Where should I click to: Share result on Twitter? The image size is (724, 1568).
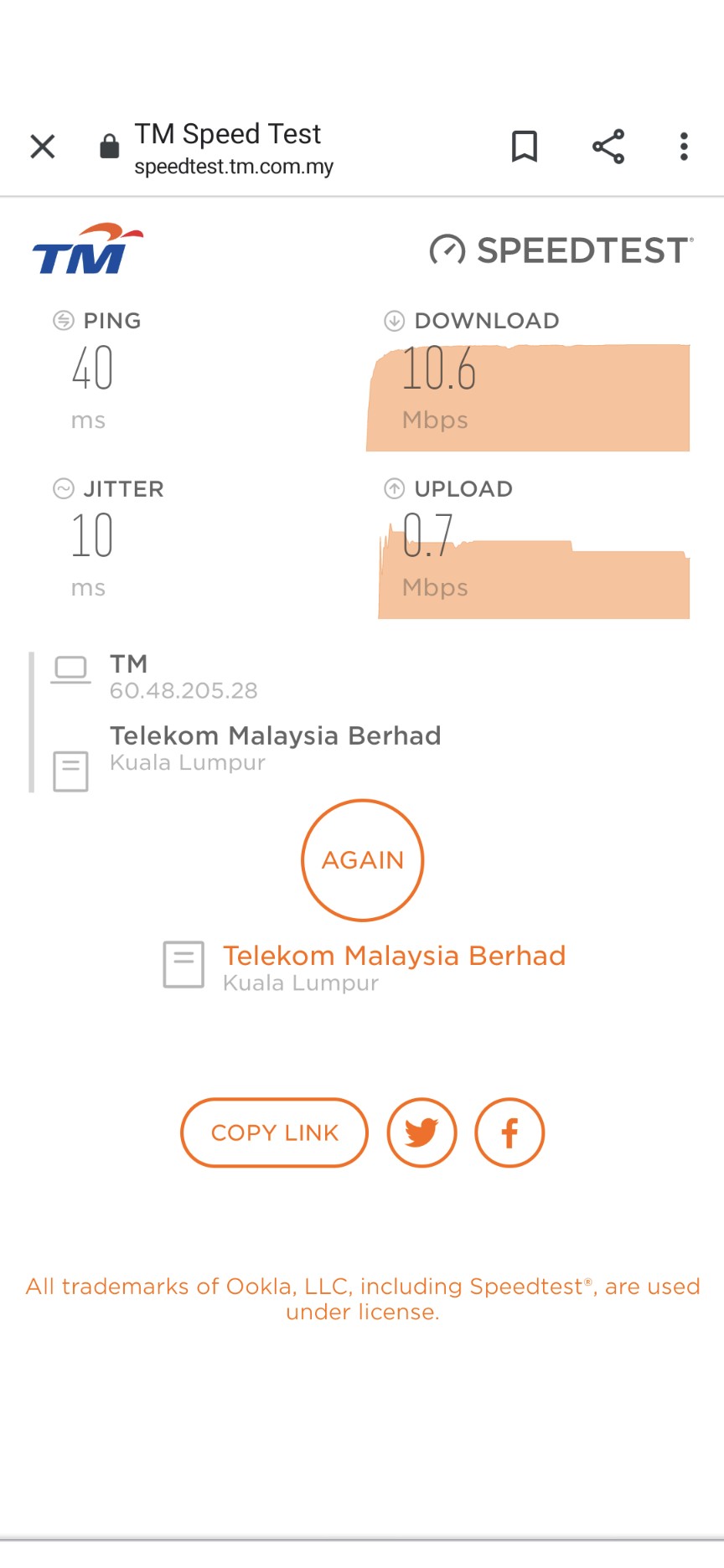421,1132
